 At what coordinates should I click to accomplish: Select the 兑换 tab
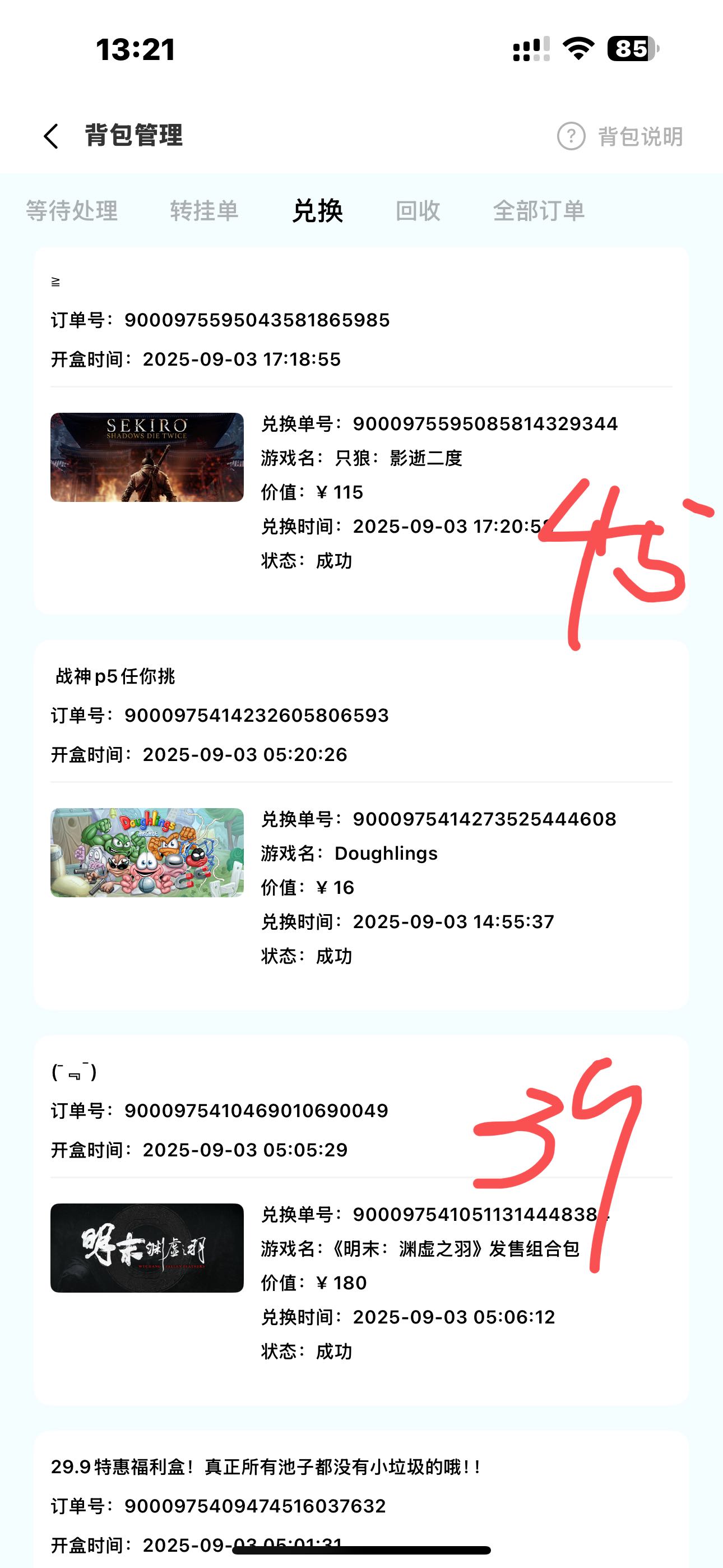click(x=317, y=211)
